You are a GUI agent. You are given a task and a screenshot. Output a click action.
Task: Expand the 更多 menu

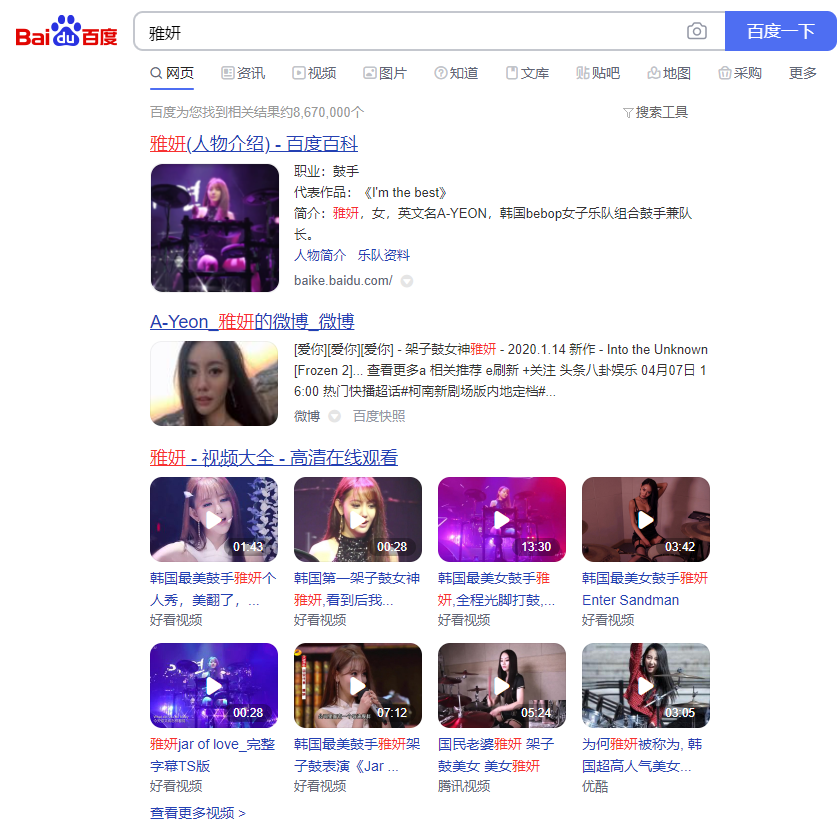pyautogui.click(x=802, y=73)
